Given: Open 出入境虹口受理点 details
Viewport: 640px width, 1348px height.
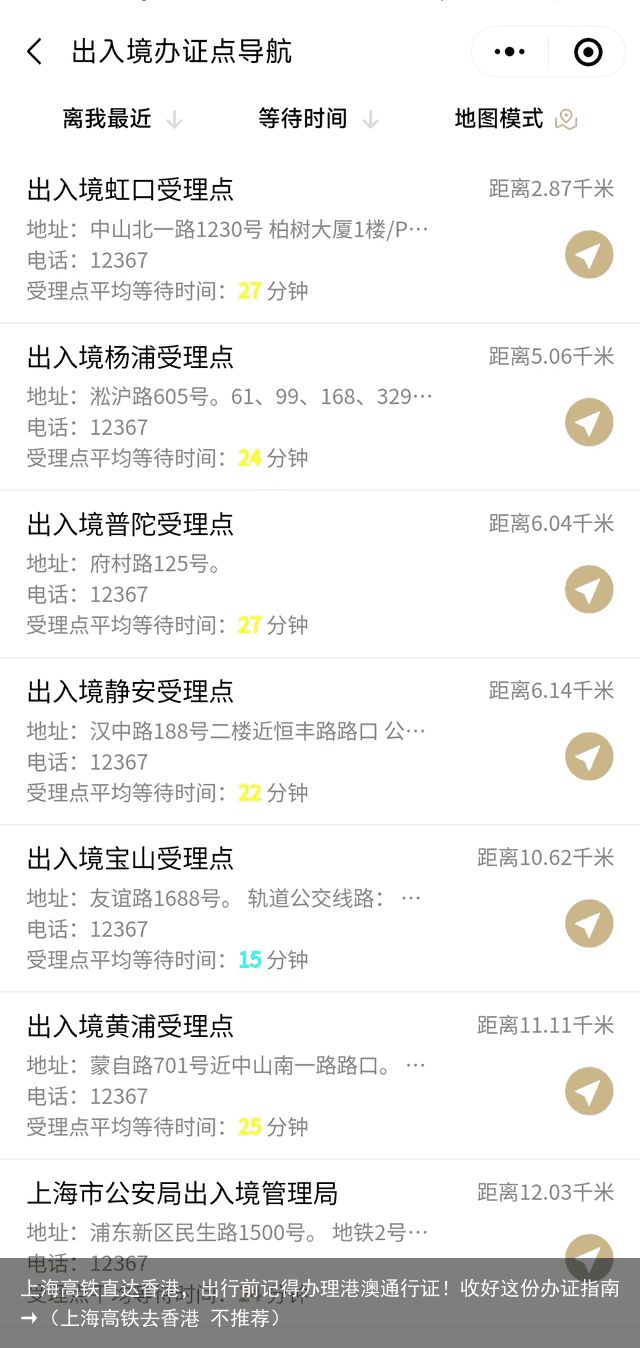Looking at the screenshot, I should click(x=320, y=240).
